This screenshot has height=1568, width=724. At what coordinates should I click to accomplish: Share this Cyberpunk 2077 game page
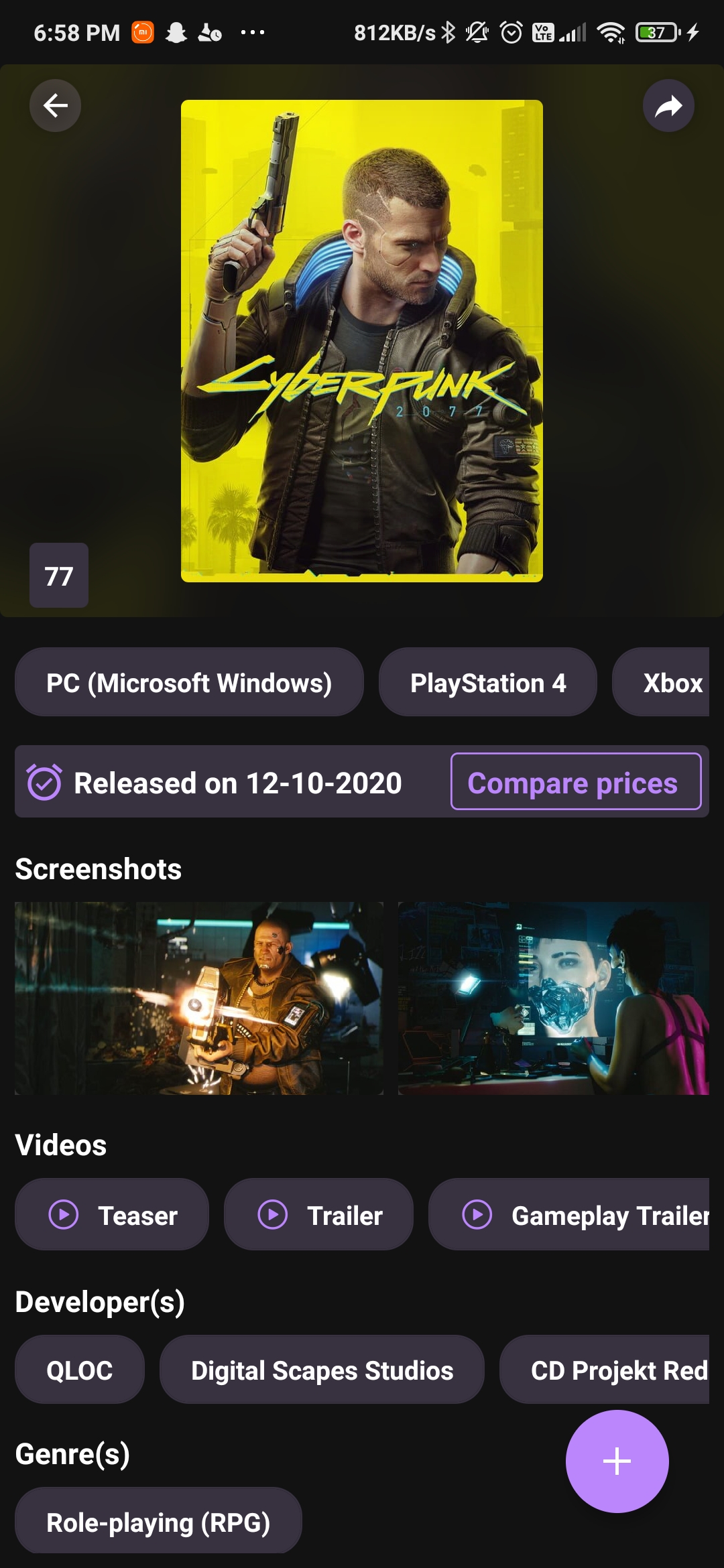(668, 105)
